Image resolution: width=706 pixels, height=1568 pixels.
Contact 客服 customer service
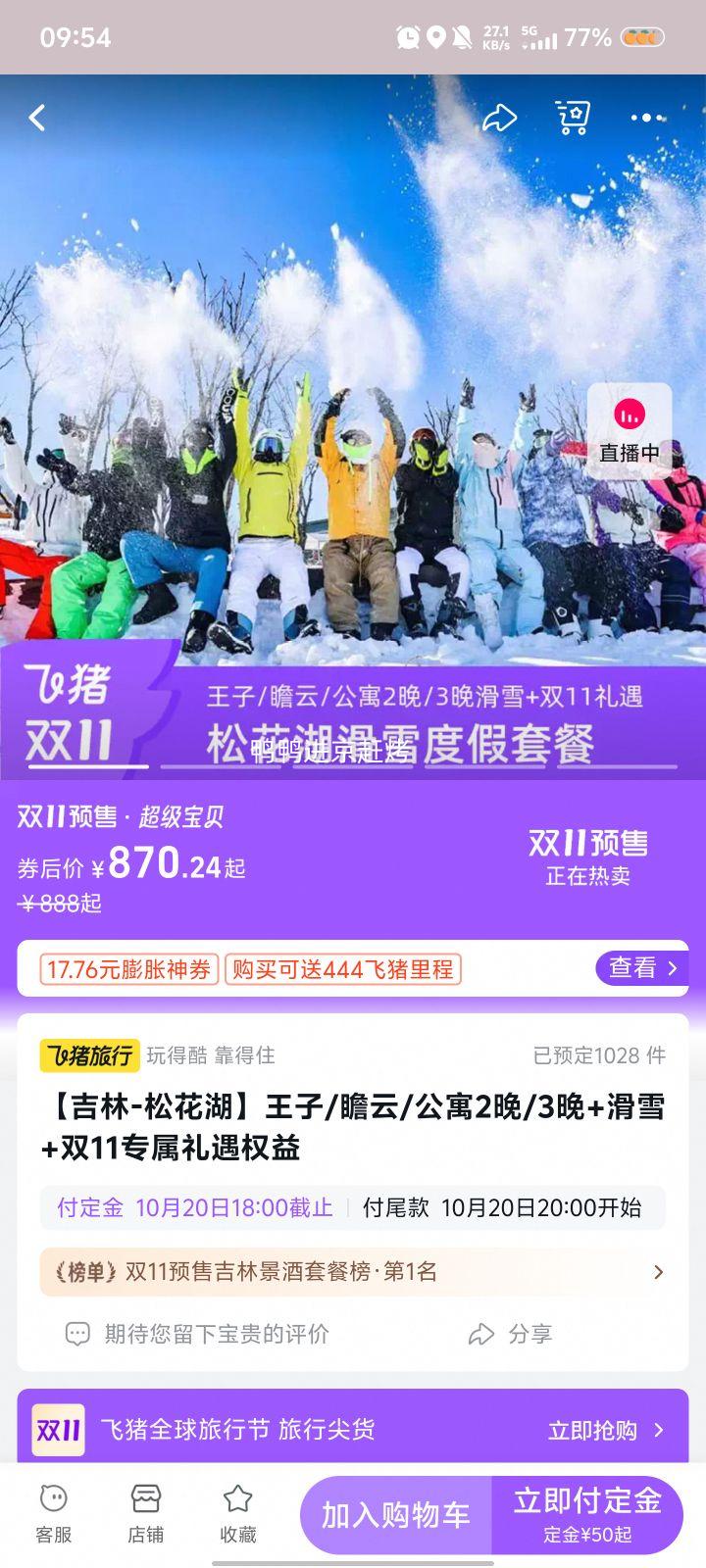point(53,1514)
